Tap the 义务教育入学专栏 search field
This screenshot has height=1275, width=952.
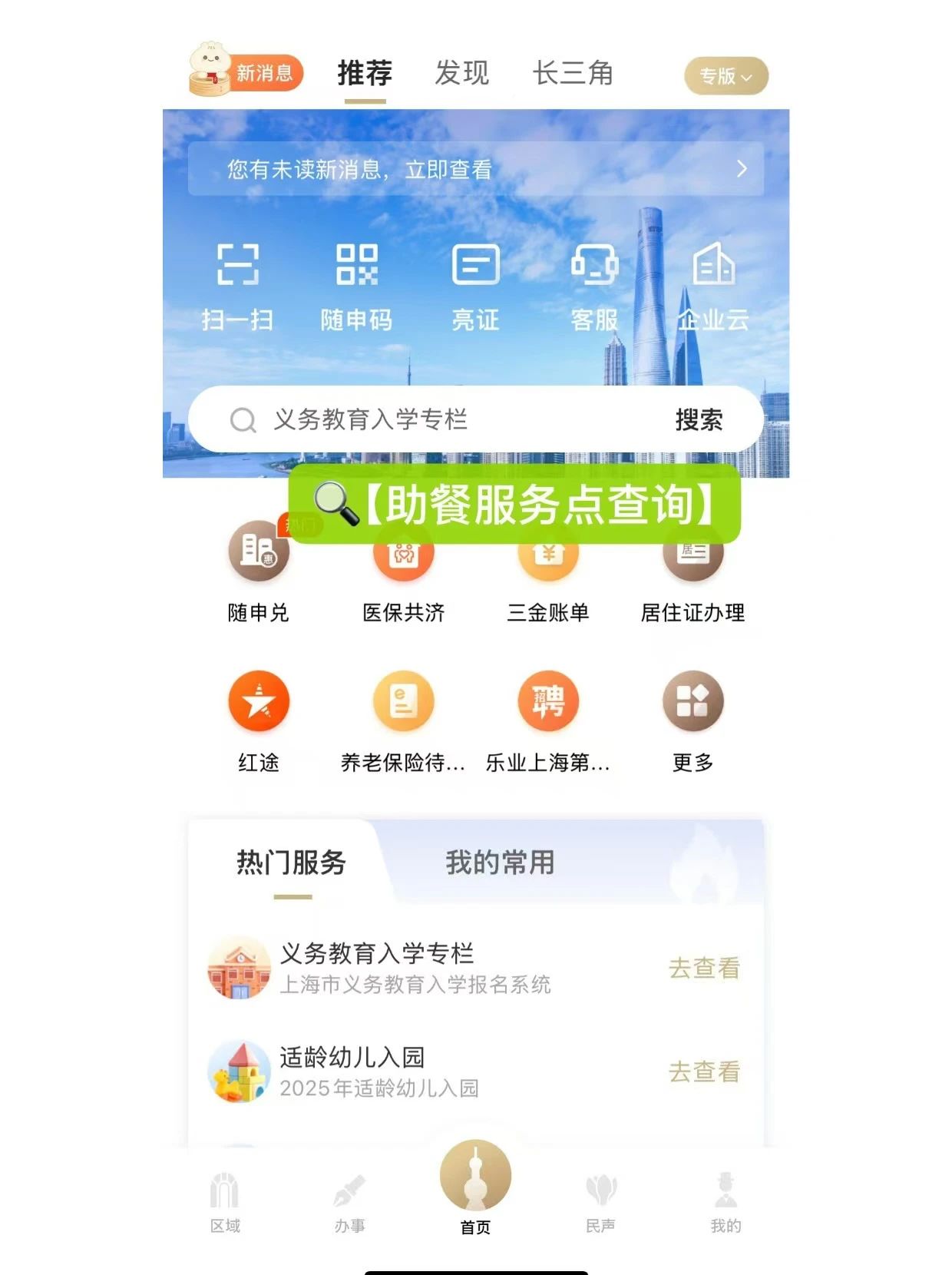point(430,419)
